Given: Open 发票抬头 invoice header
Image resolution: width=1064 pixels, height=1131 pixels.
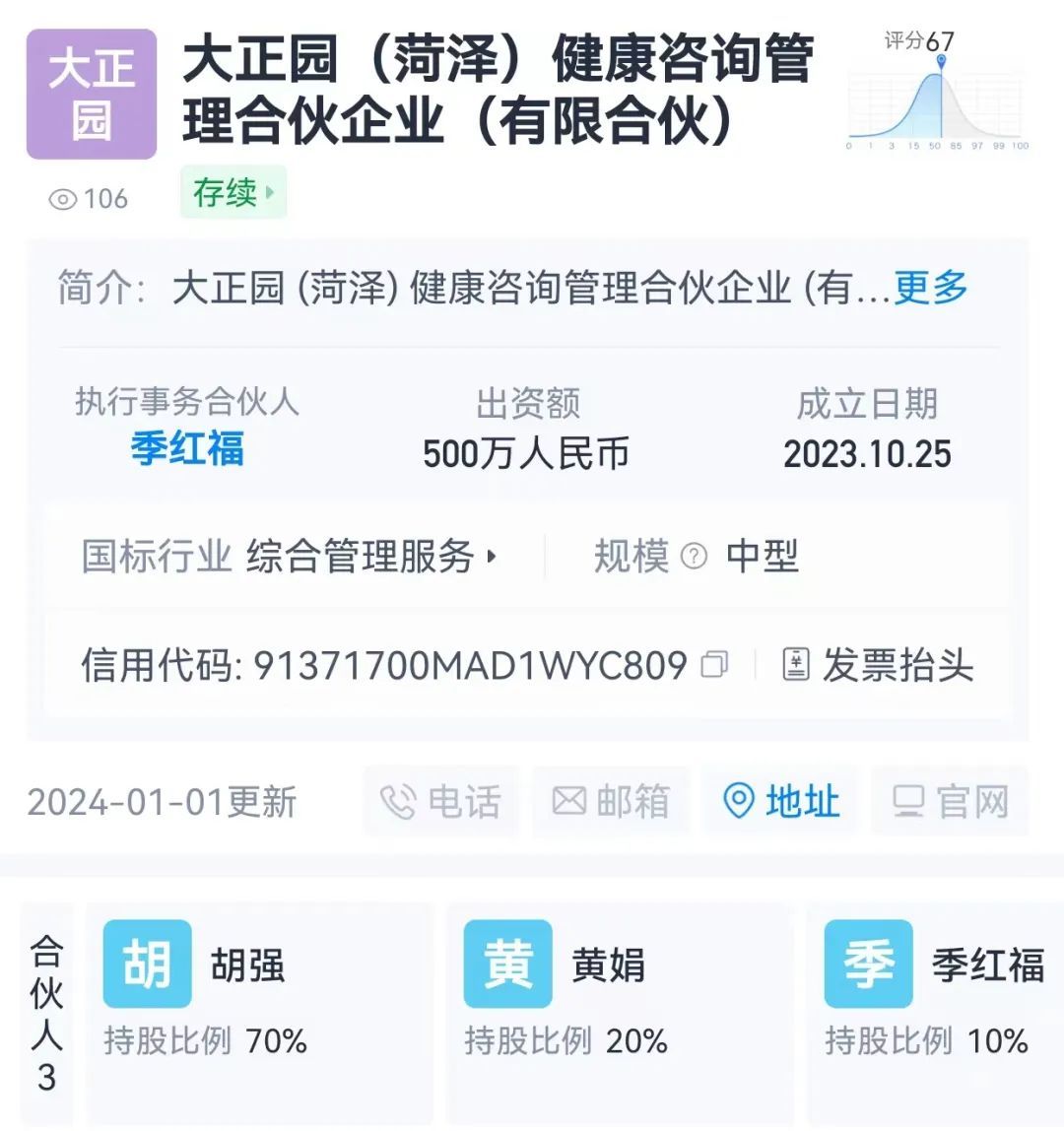Looking at the screenshot, I should coord(878,665).
